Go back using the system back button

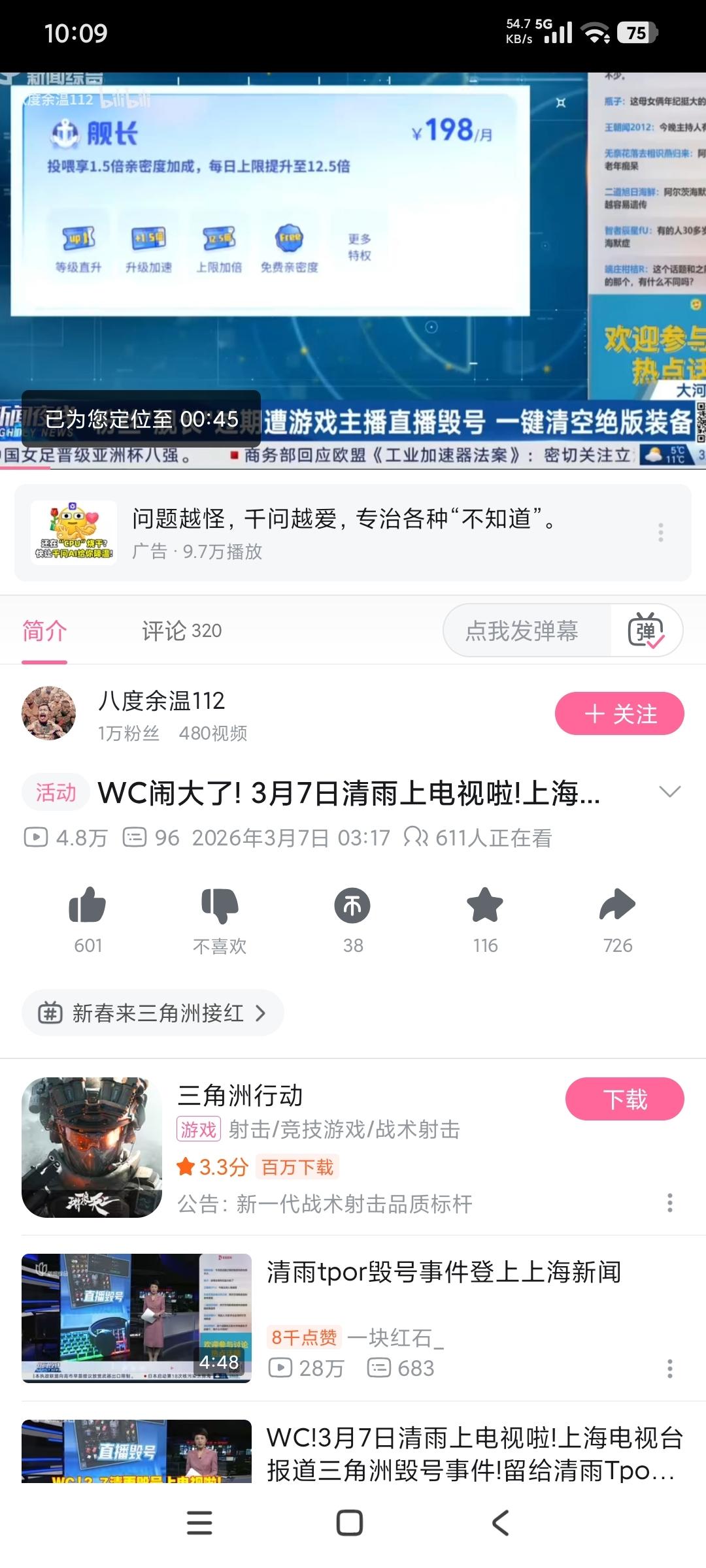click(x=500, y=1523)
